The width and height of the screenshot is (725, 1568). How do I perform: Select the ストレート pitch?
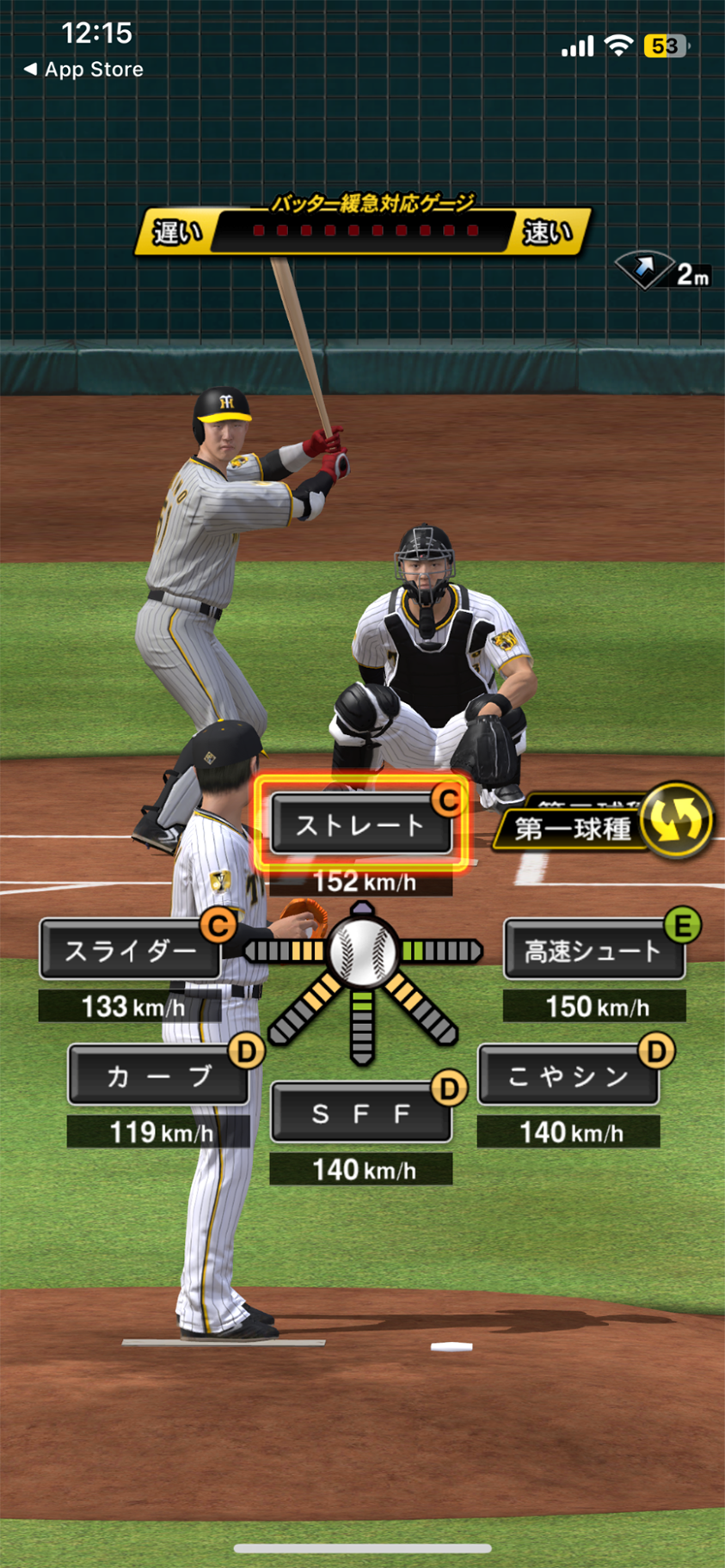360,825
